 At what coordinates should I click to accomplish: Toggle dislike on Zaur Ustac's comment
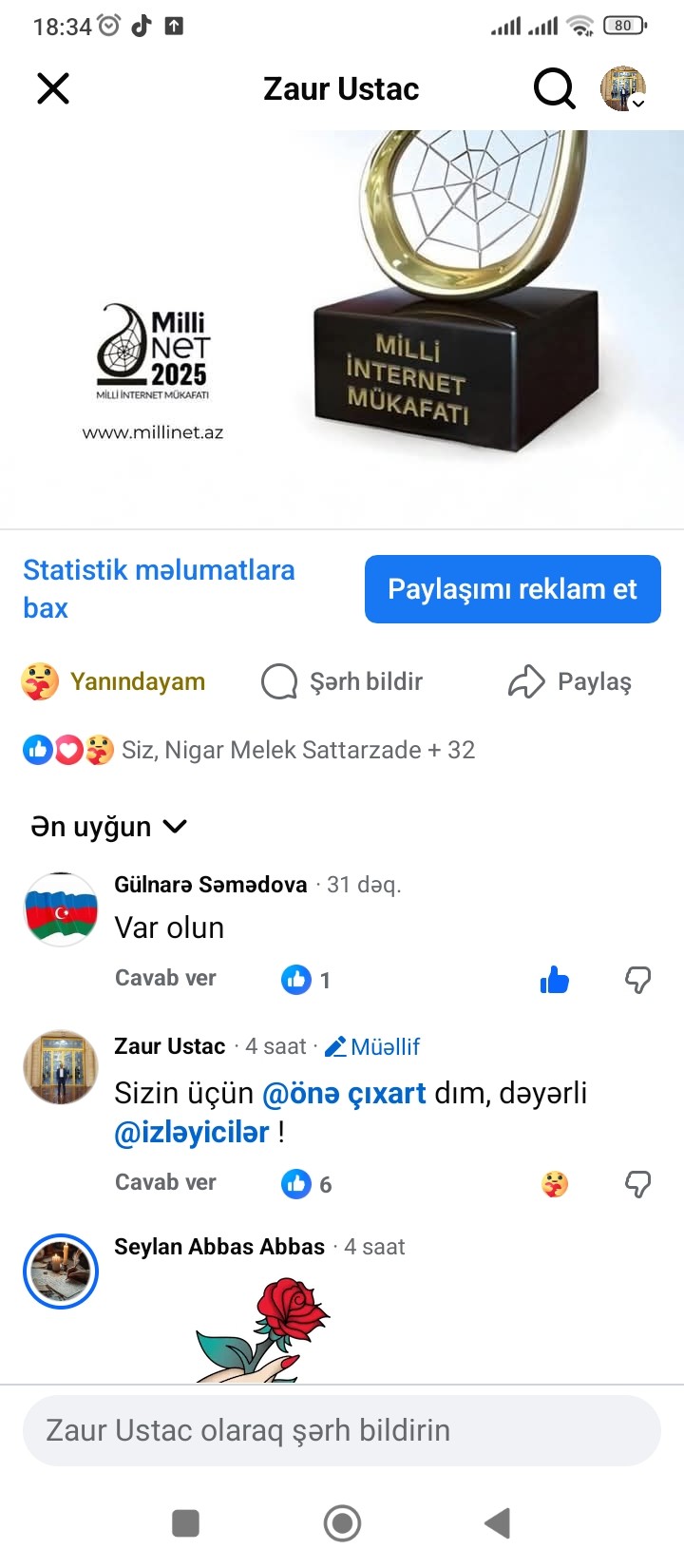pos(637,1185)
